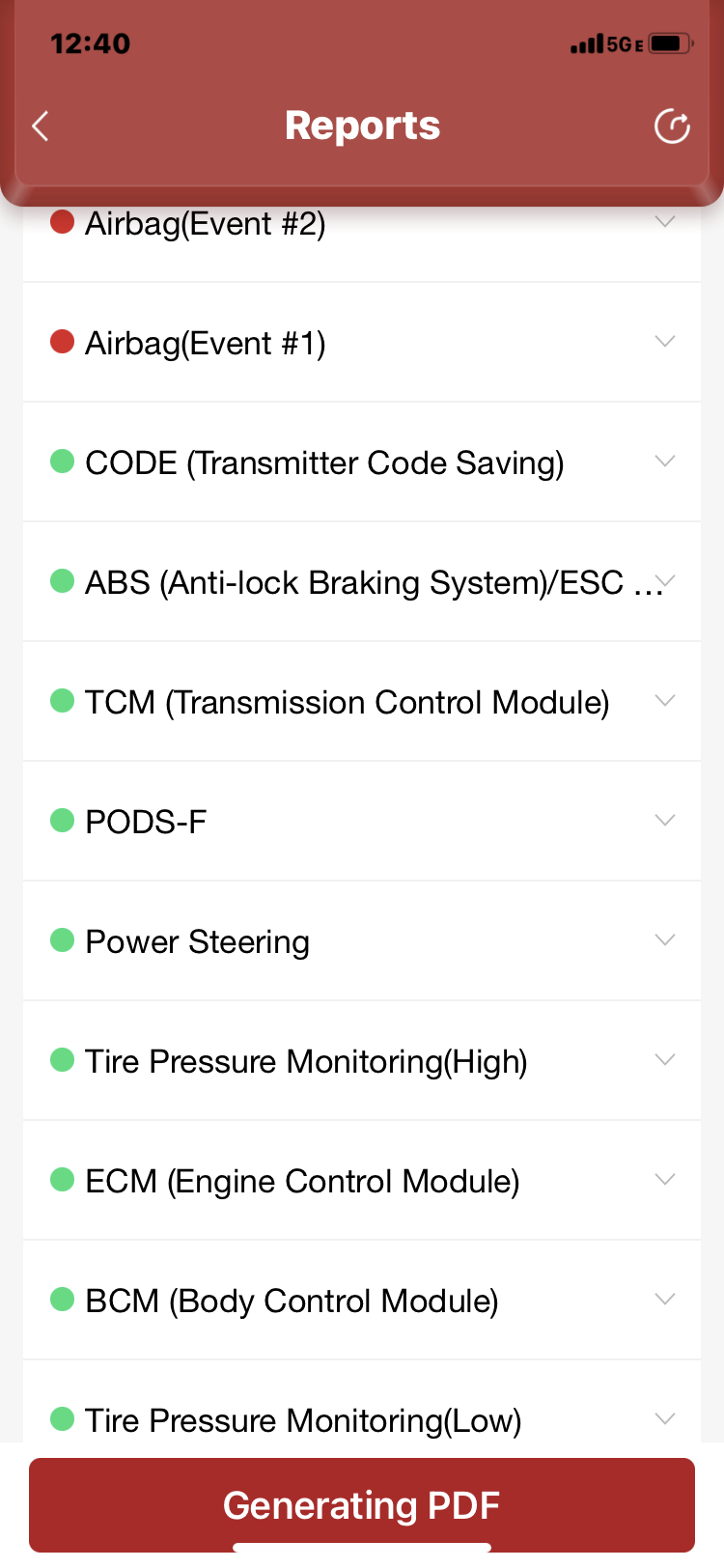Open the Power Steering report section
This screenshot has height=1568, width=724.
pos(361,941)
